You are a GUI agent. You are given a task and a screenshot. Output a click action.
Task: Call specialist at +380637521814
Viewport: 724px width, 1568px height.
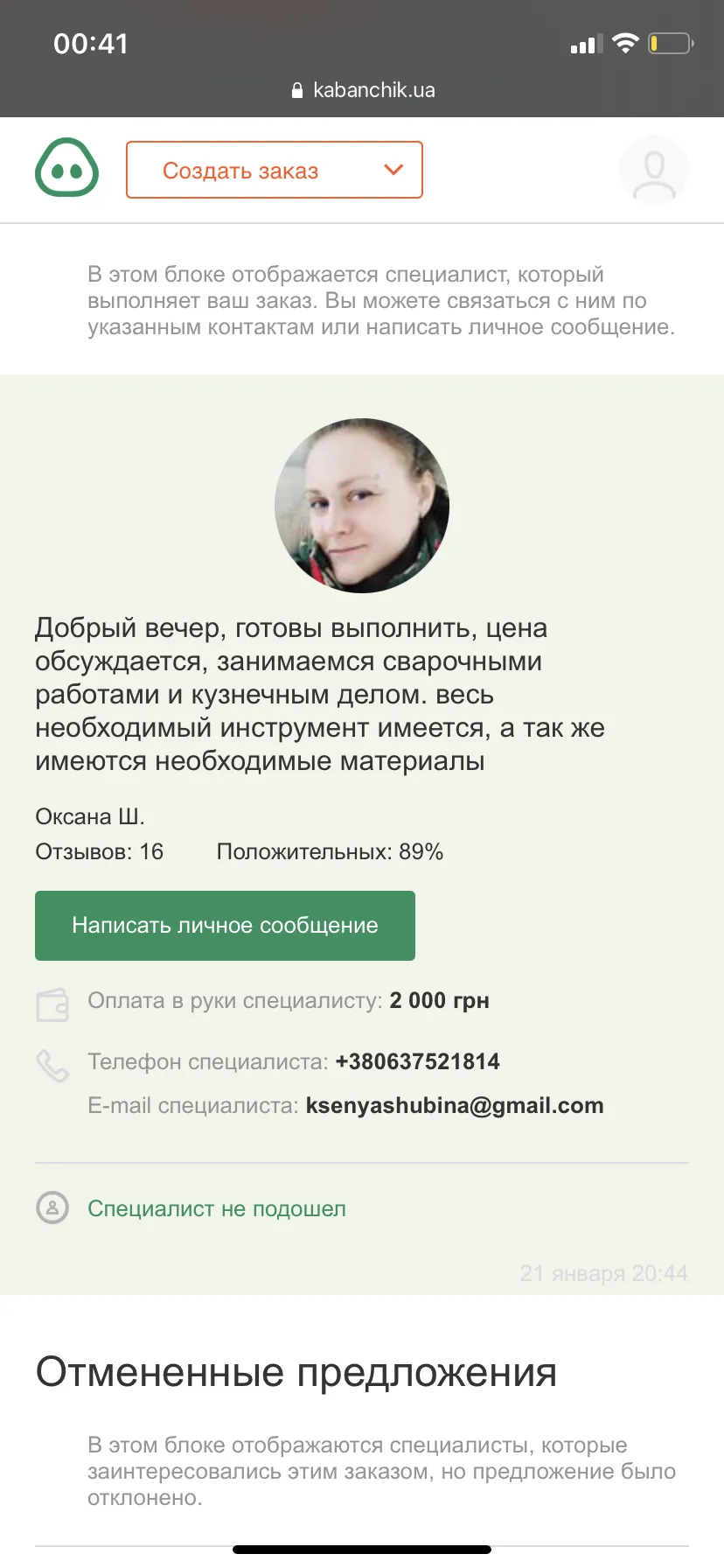(x=417, y=1061)
